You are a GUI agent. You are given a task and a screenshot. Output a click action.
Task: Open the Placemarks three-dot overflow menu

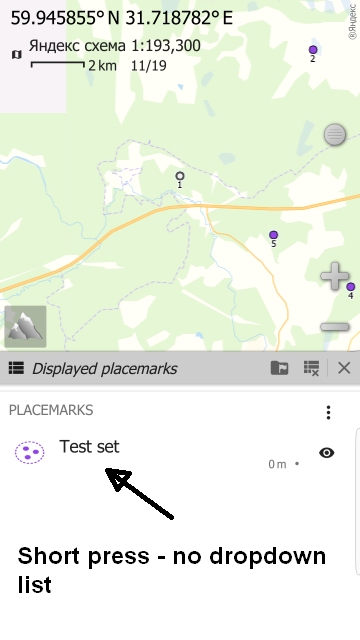[328, 413]
